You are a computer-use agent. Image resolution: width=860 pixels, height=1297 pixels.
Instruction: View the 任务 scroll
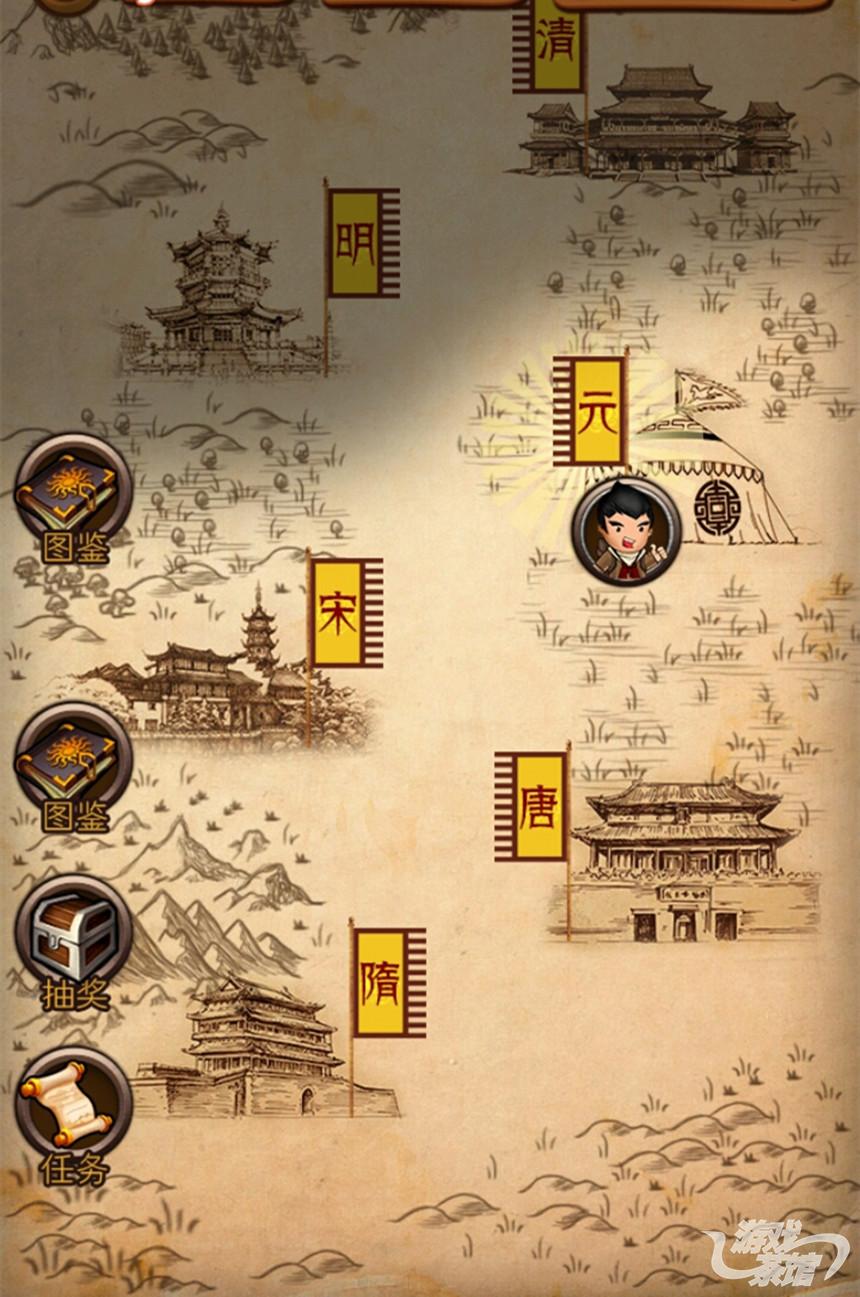tap(73, 1102)
